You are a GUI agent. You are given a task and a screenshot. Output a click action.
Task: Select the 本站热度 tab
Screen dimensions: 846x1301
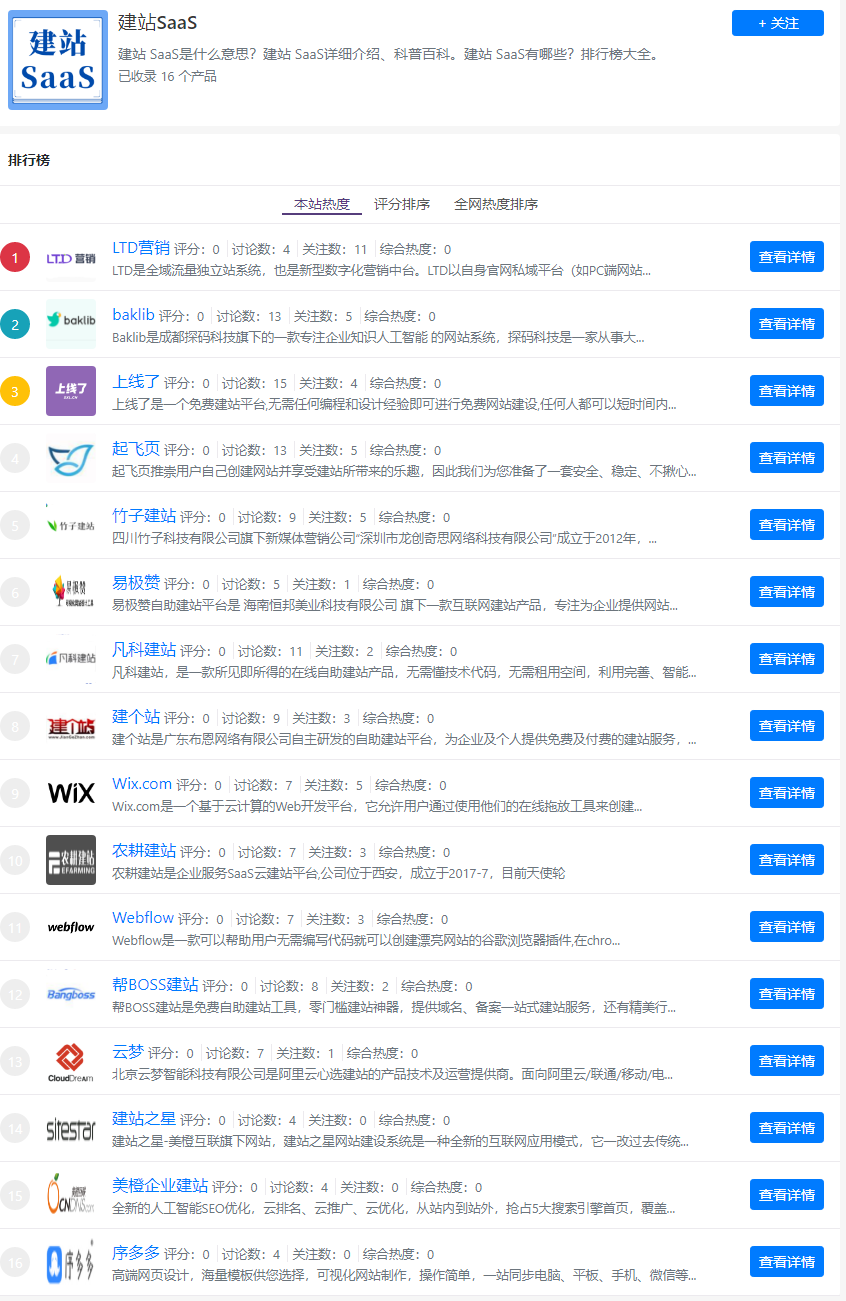pyautogui.click(x=322, y=204)
